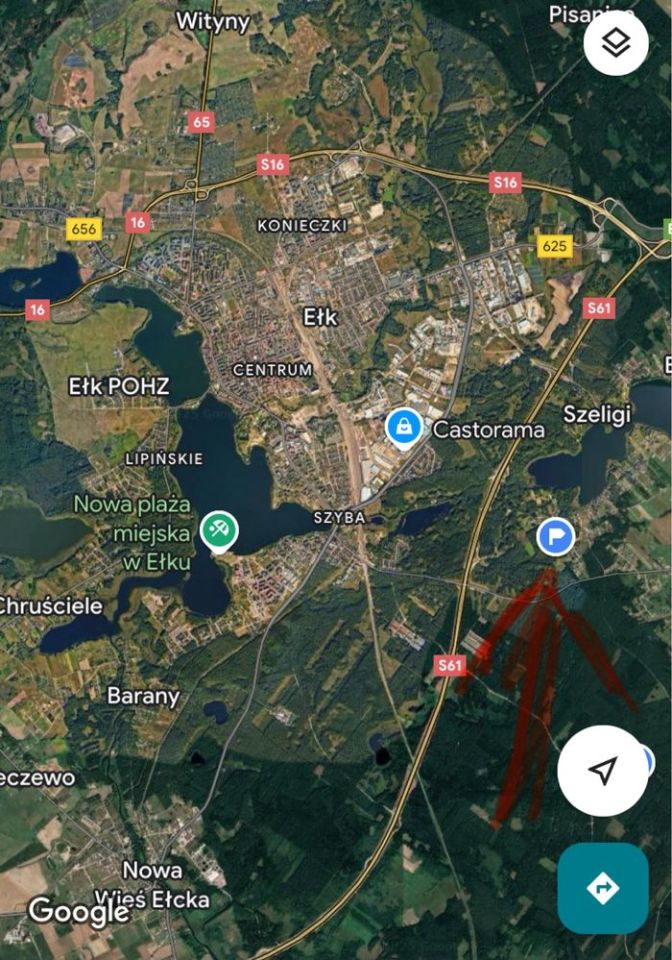Select the blue parking pin near Szeligi
The width and height of the screenshot is (672, 960).
click(555, 536)
